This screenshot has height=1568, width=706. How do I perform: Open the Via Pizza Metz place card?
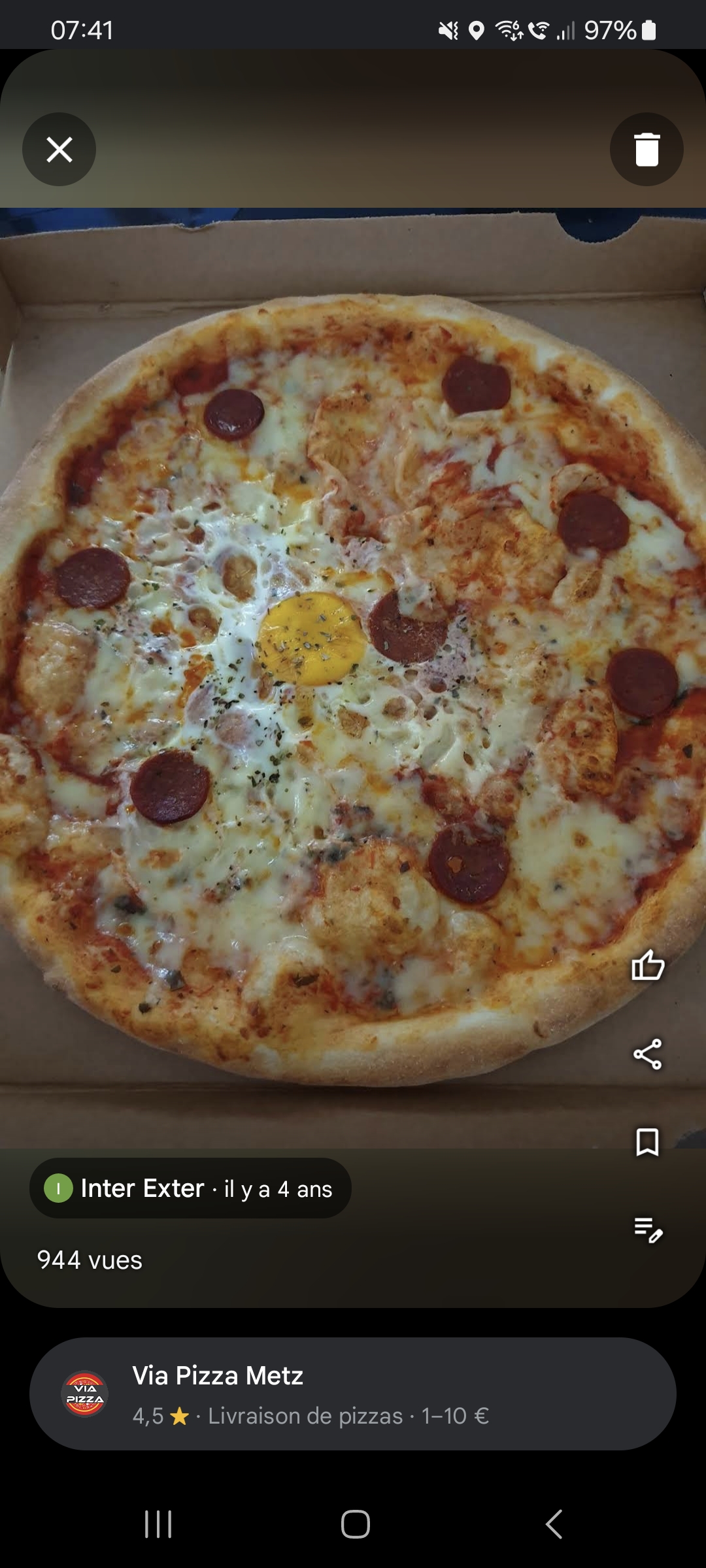pos(353,1394)
